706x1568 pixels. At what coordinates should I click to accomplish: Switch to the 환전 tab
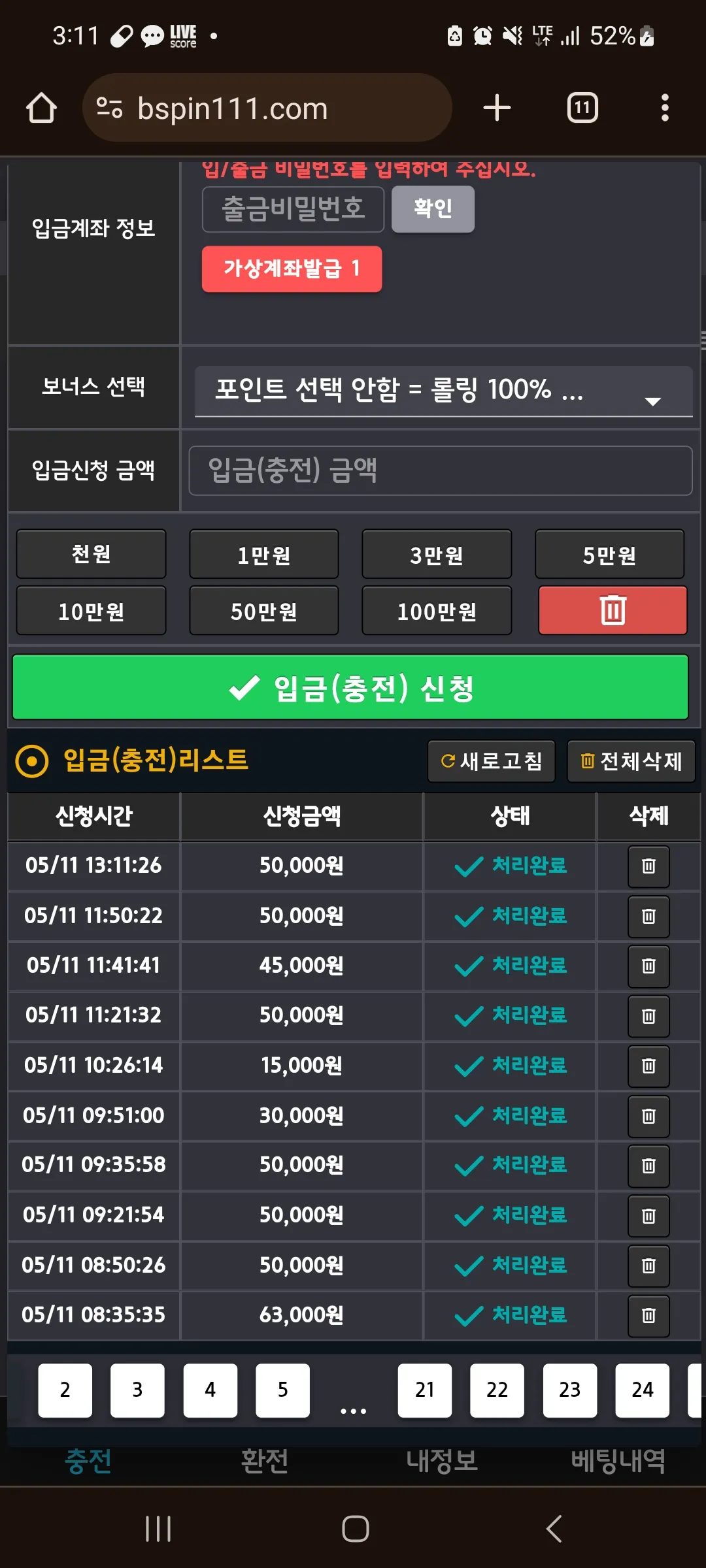(x=264, y=1462)
